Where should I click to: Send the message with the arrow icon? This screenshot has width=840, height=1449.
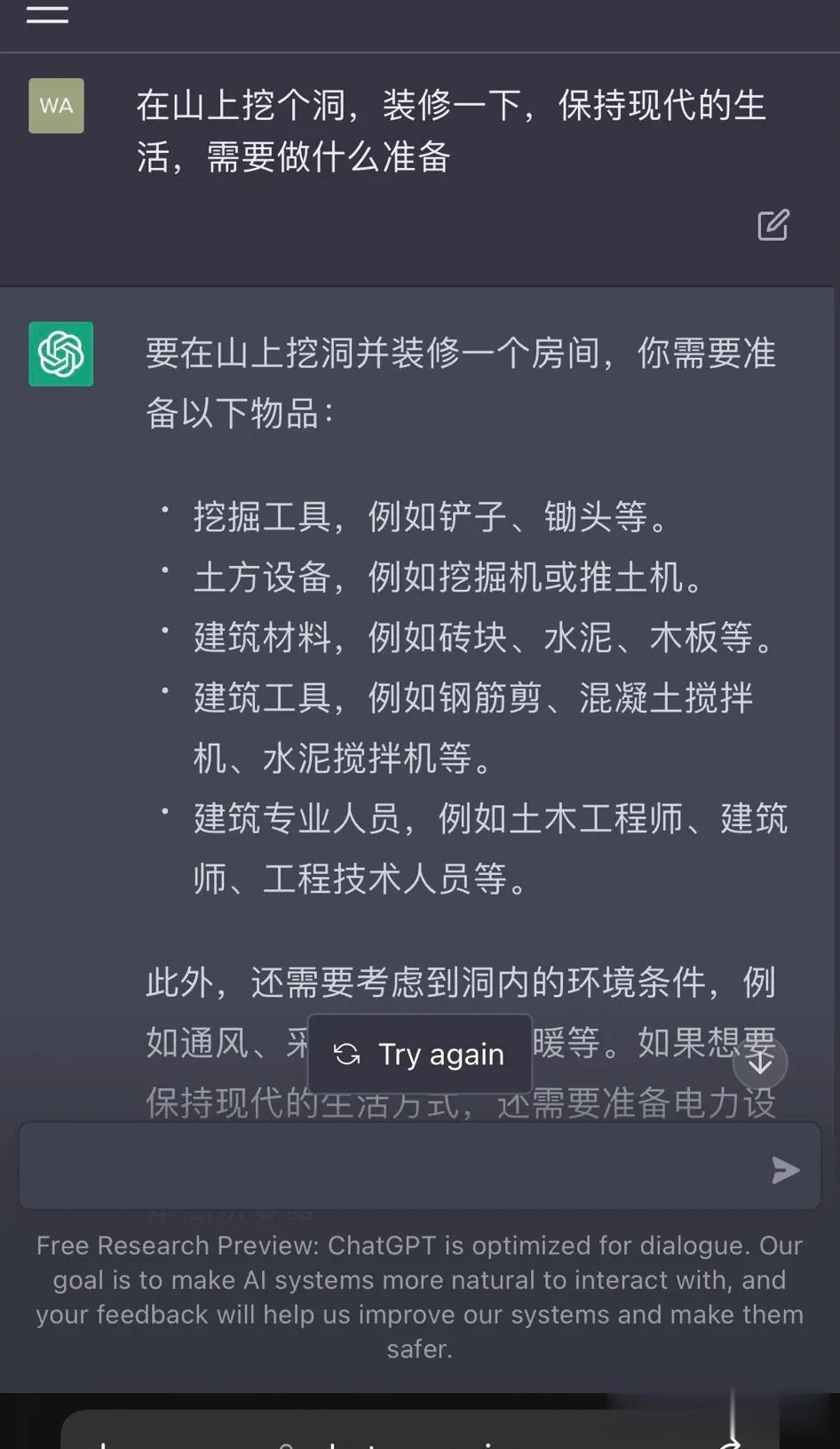coord(785,1170)
